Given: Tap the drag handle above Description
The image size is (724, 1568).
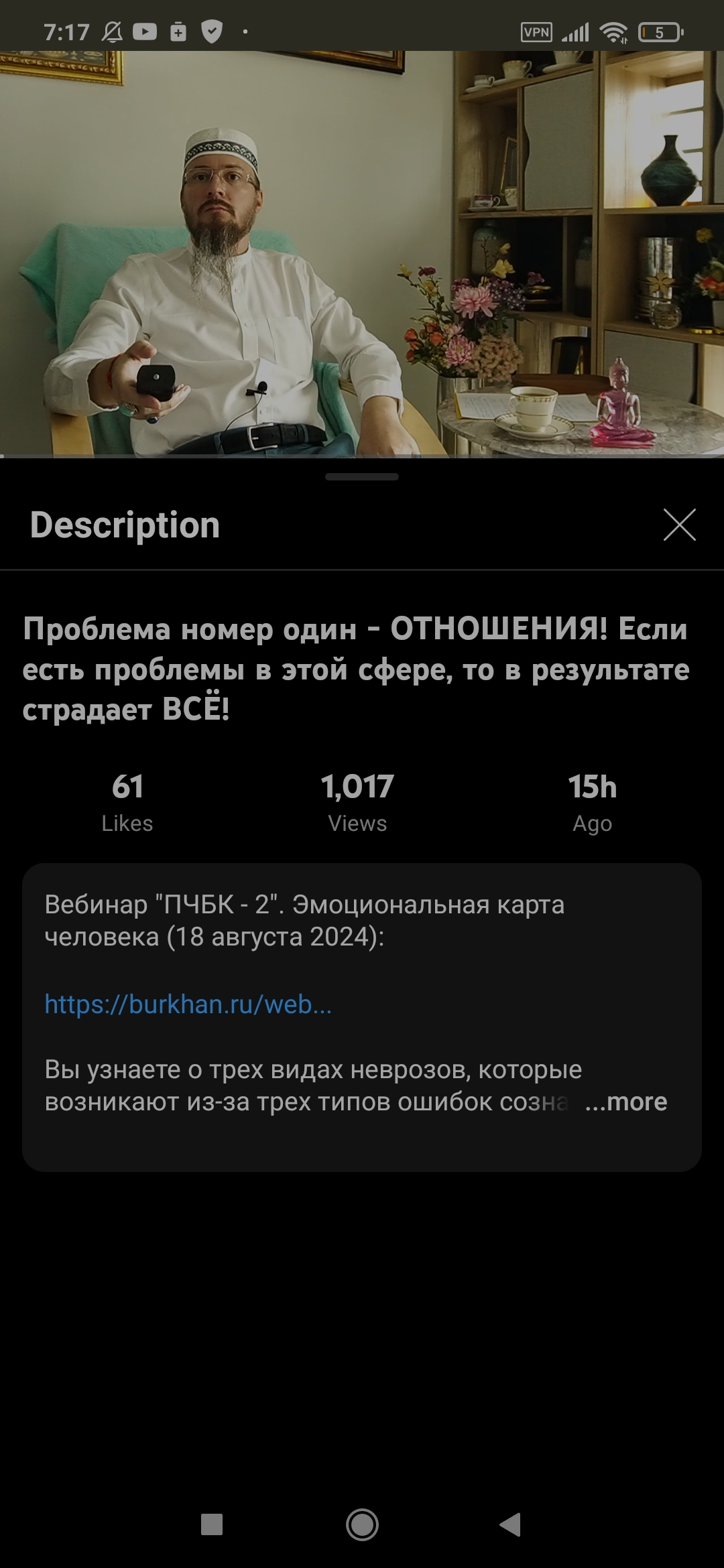Looking at the screenshot, I should (x=362, y=477).
